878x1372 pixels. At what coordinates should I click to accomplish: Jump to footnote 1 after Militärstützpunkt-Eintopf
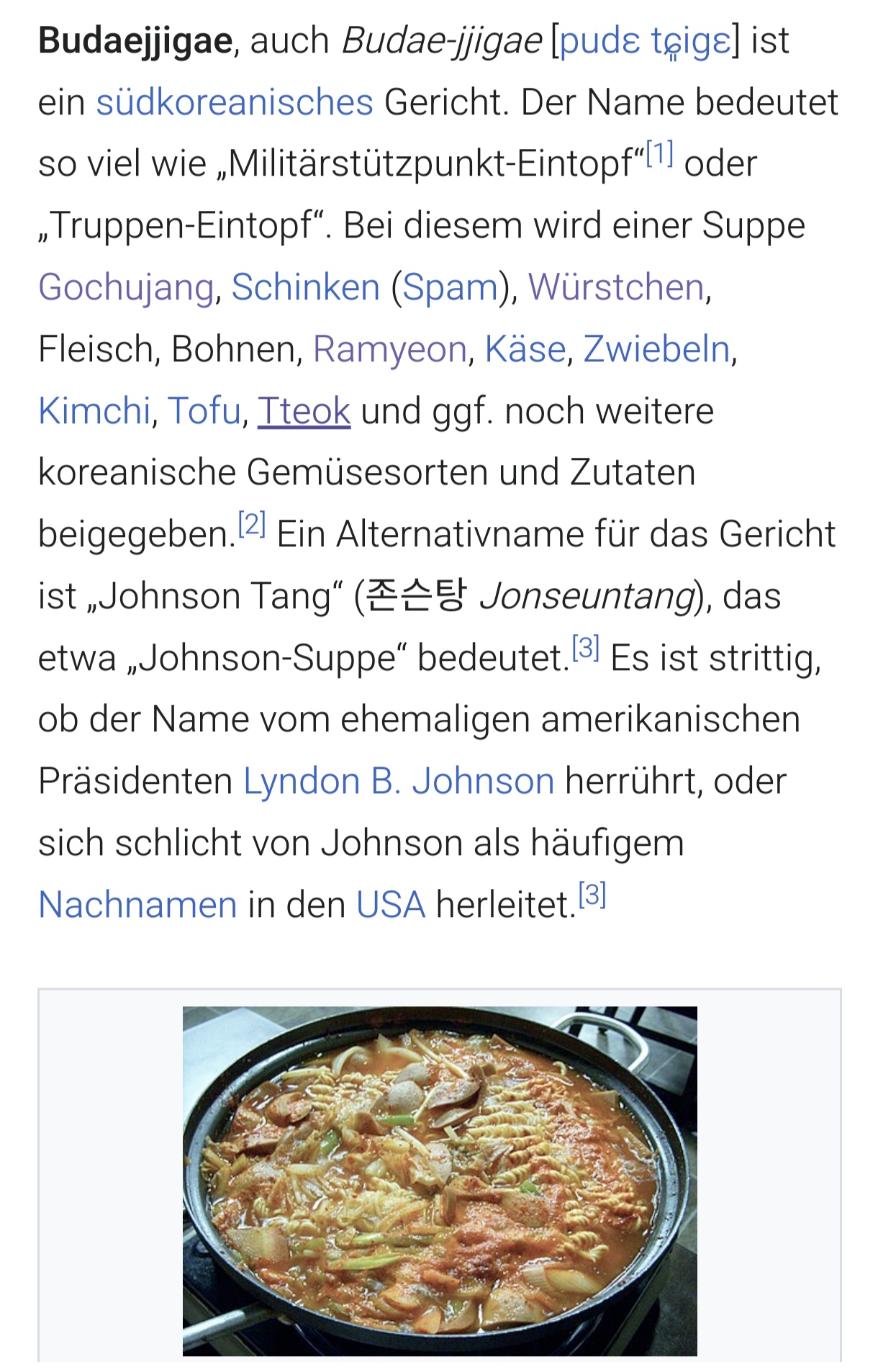coord(659,154)
